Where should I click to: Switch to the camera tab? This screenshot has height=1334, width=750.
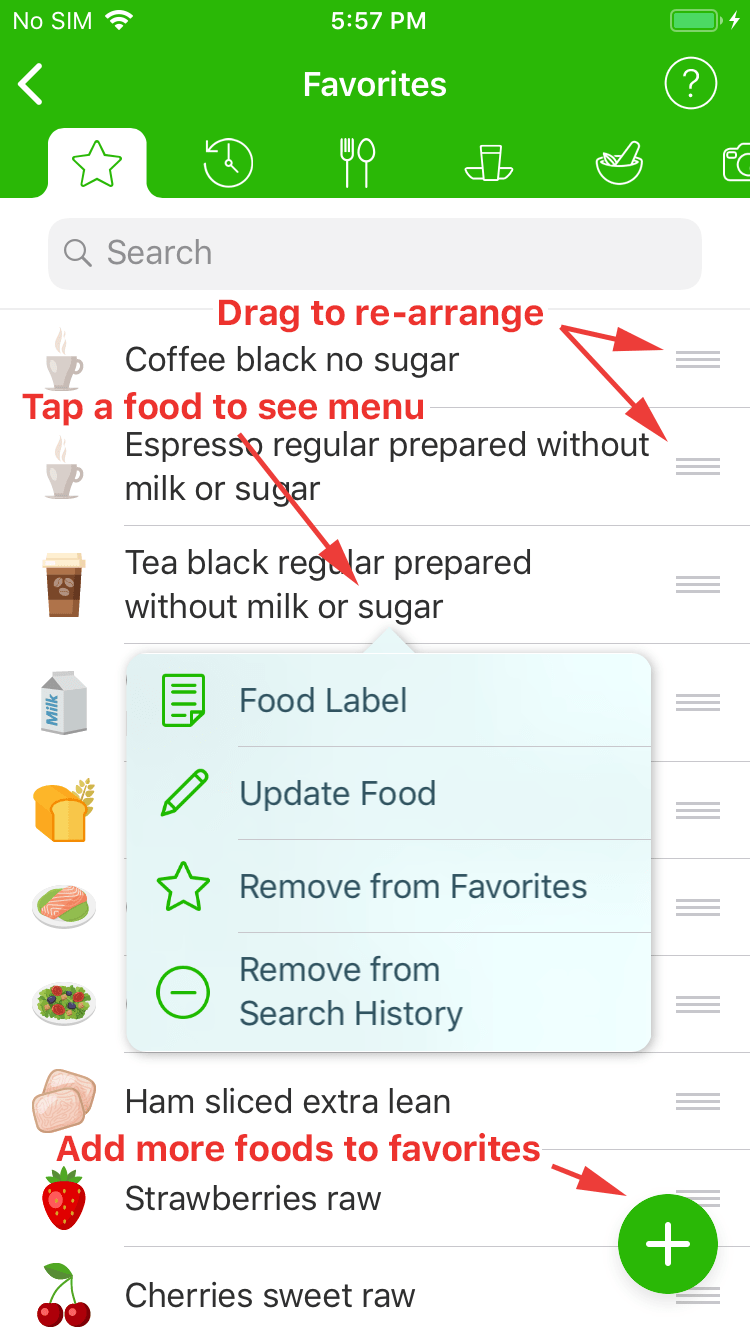coord(736,163)
